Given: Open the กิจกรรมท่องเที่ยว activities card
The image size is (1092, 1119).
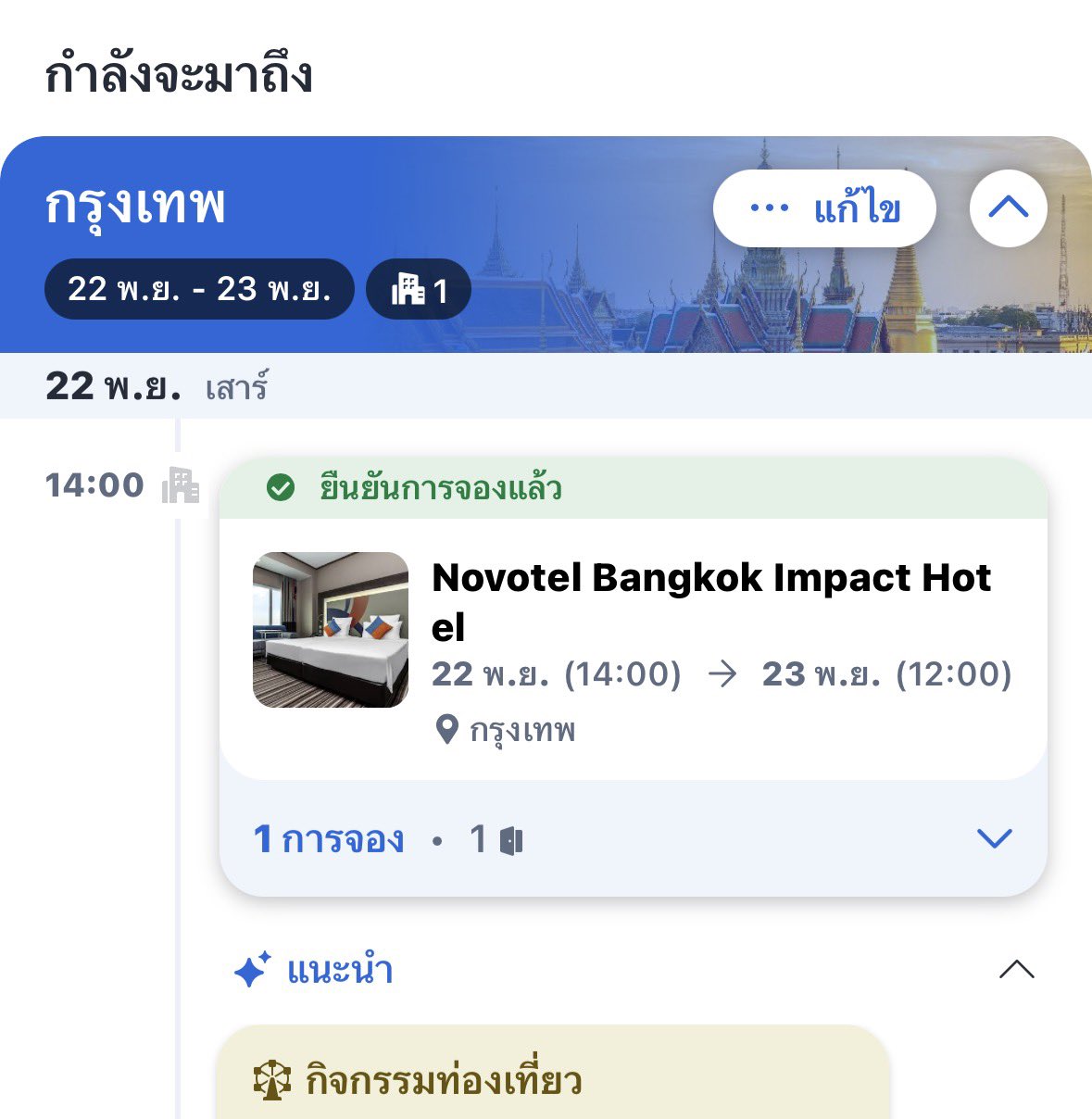Looking at the screenshot, I should pyautogui.click(x=552, y=1079).
